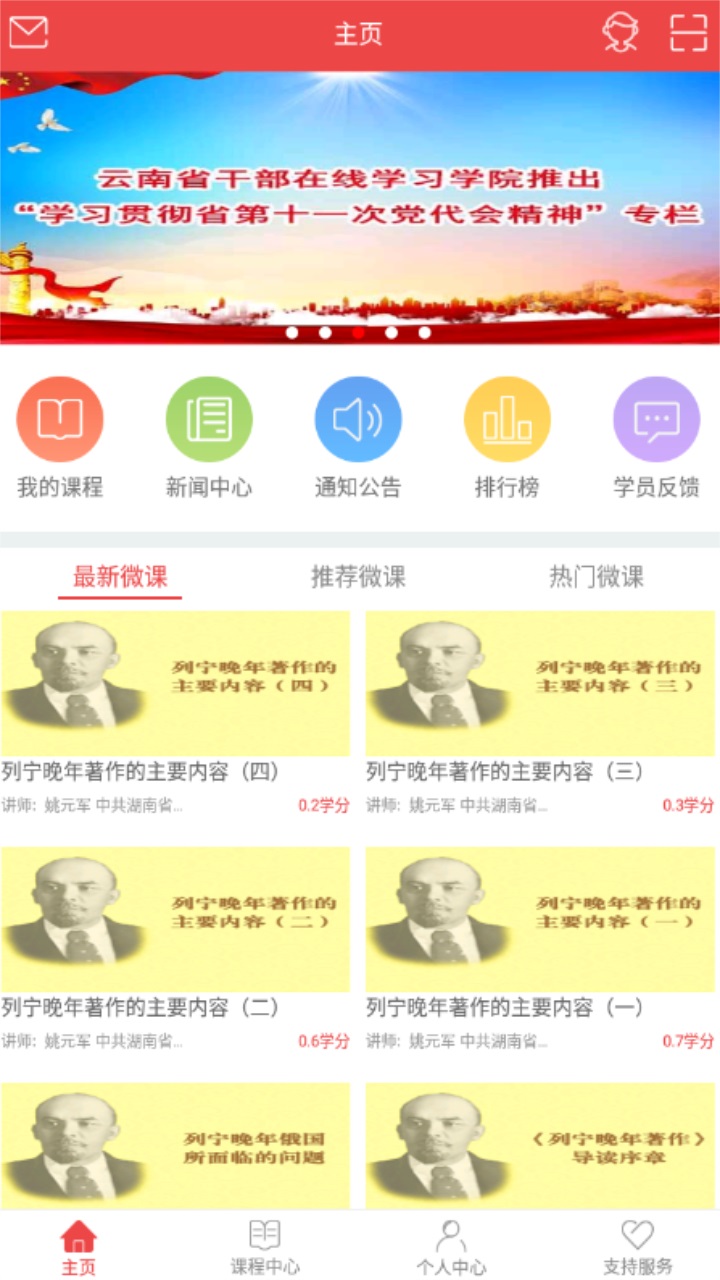Open the customer service headset icon
The image size is (720, 1280).
tap(620, 33)
